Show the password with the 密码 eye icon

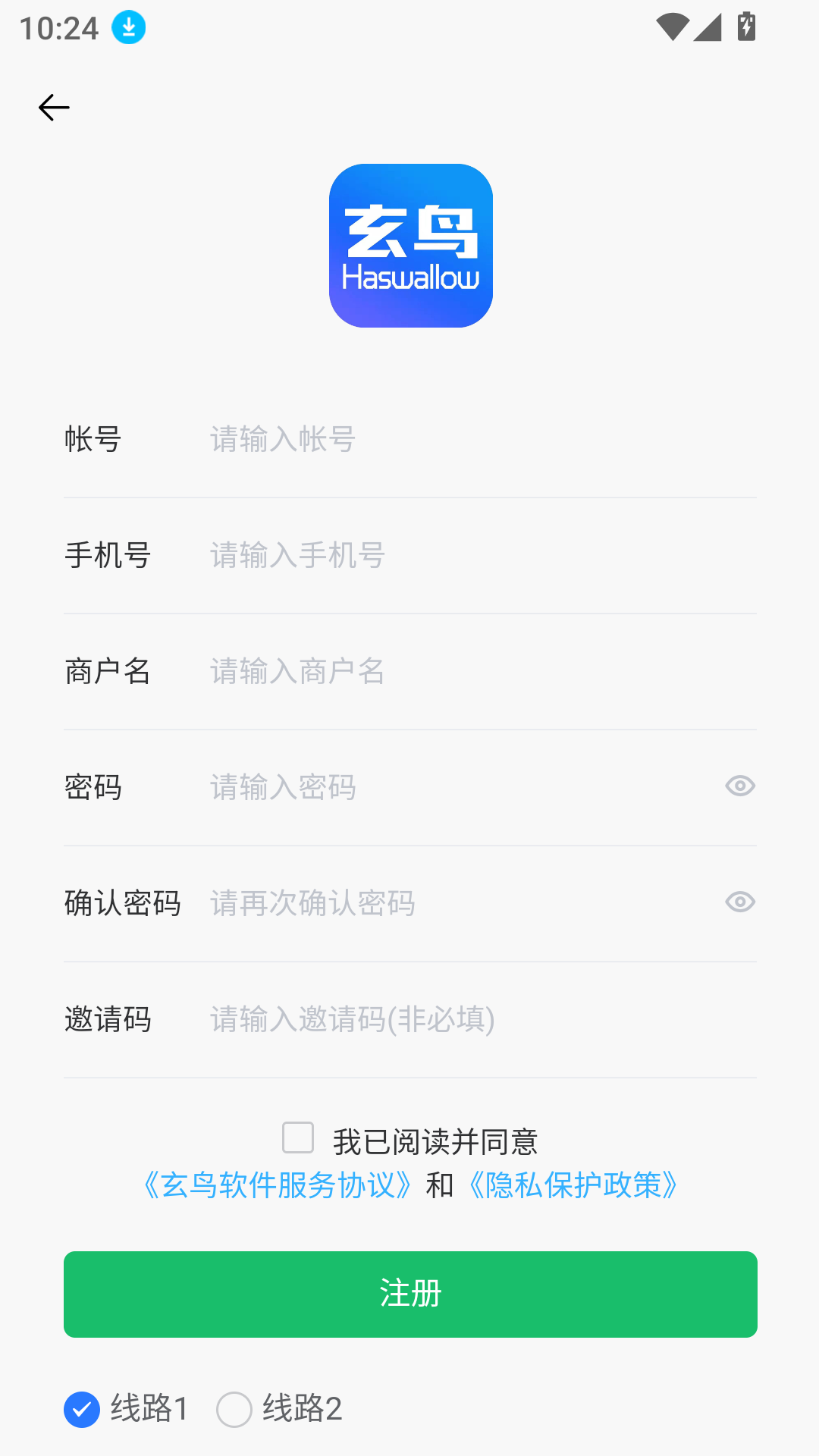pos(739,786)
